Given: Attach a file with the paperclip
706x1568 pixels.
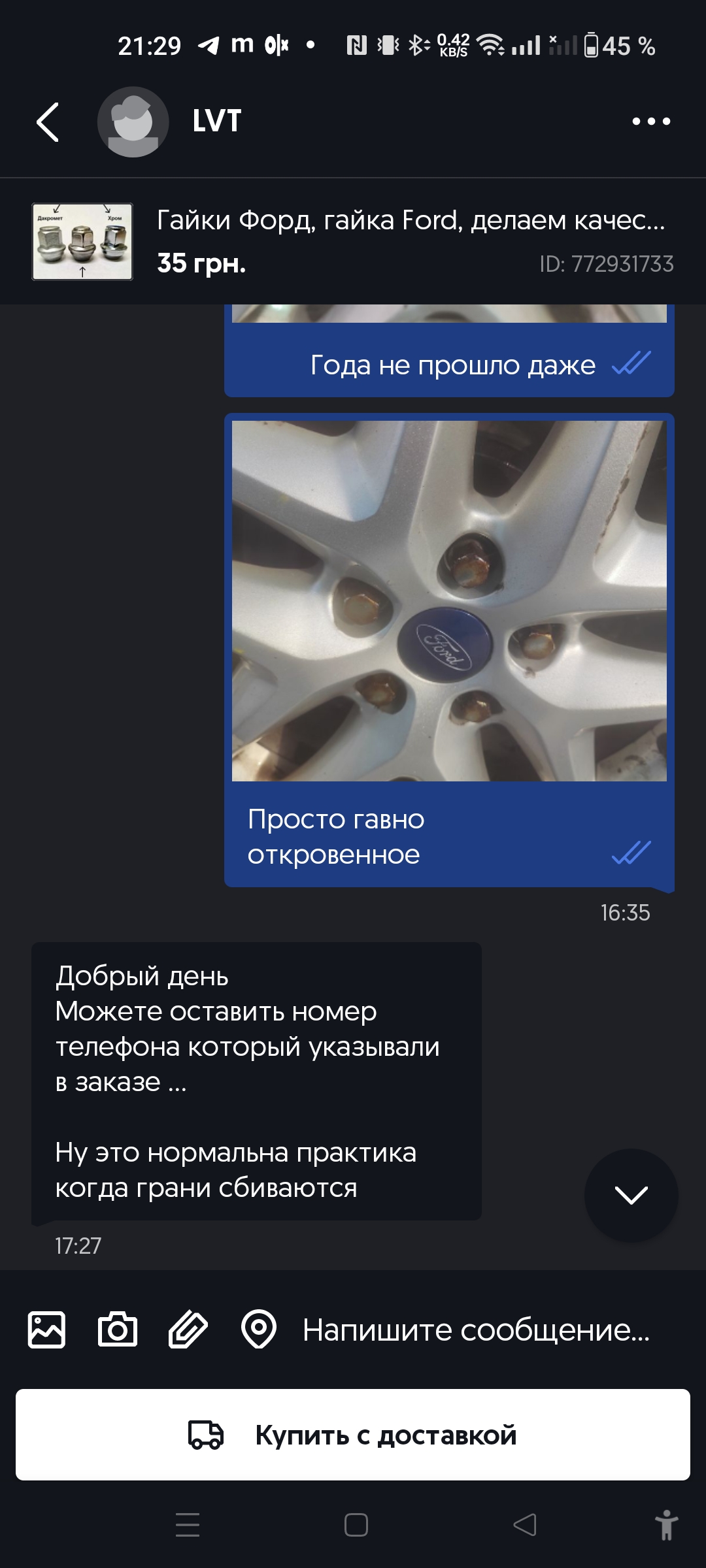Looking at the screenshot, I should 188,1330.
